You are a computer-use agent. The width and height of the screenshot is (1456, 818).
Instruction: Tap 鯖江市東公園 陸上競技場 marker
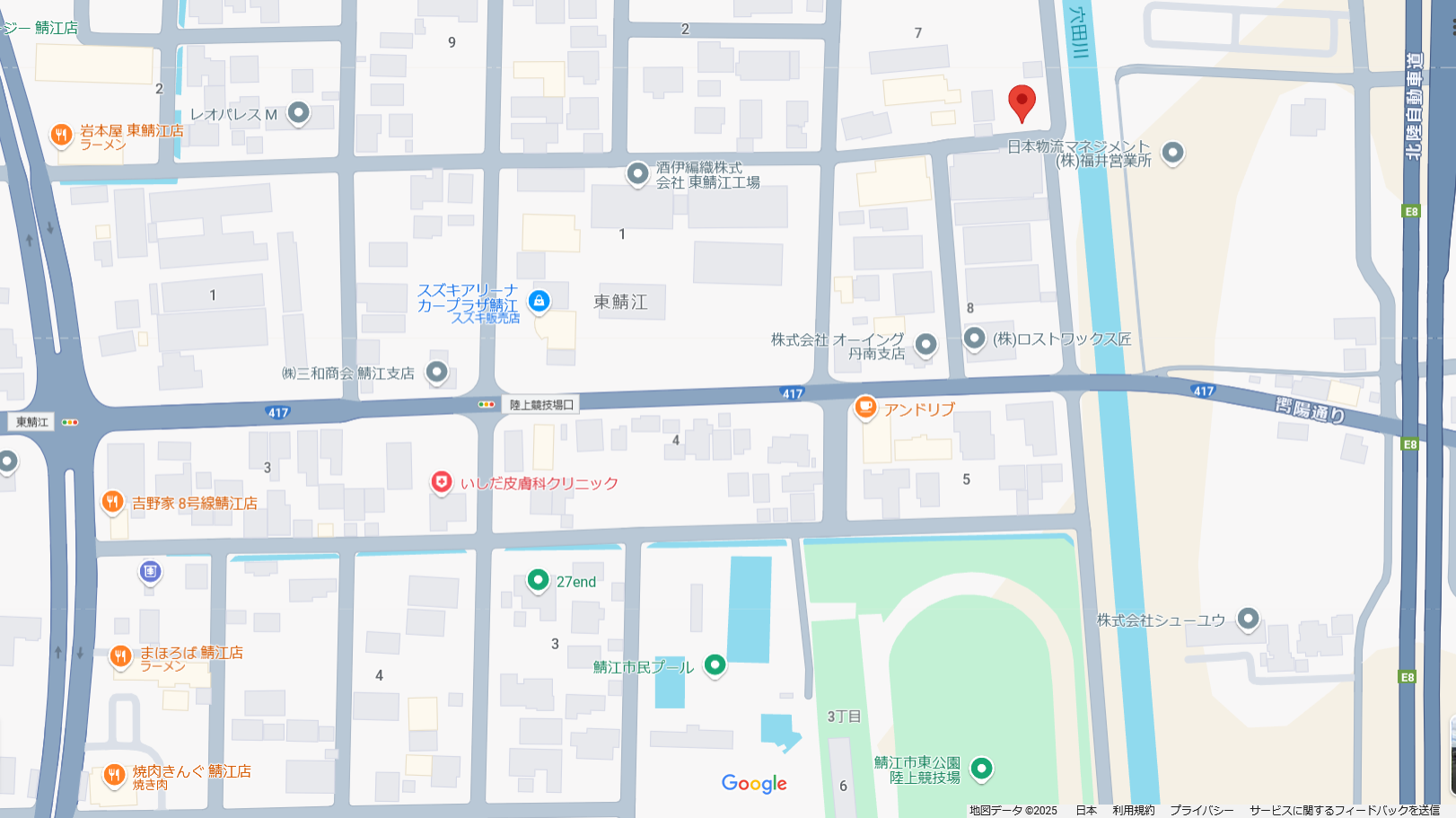[981, 768]
